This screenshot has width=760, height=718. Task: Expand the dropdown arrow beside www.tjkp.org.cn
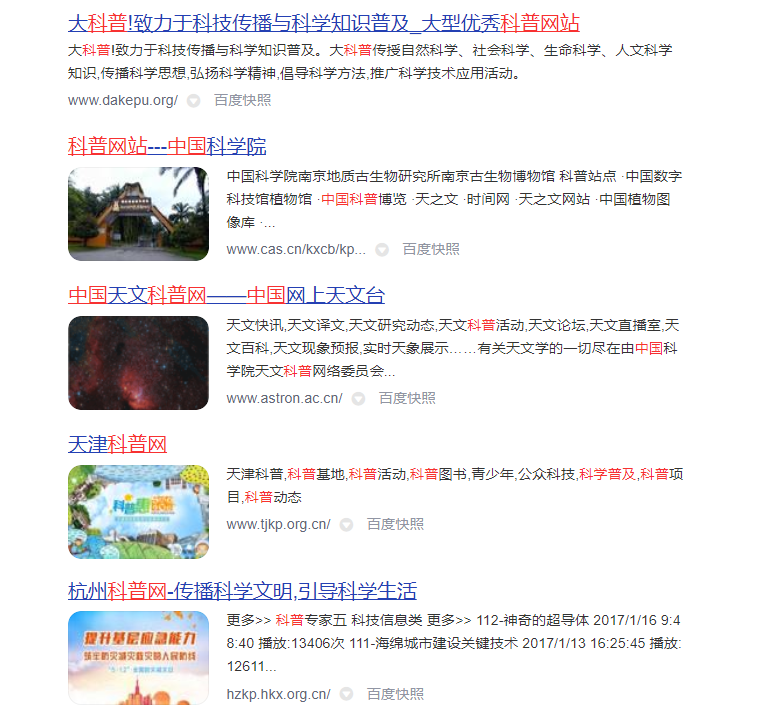click(x=346, y=525)
